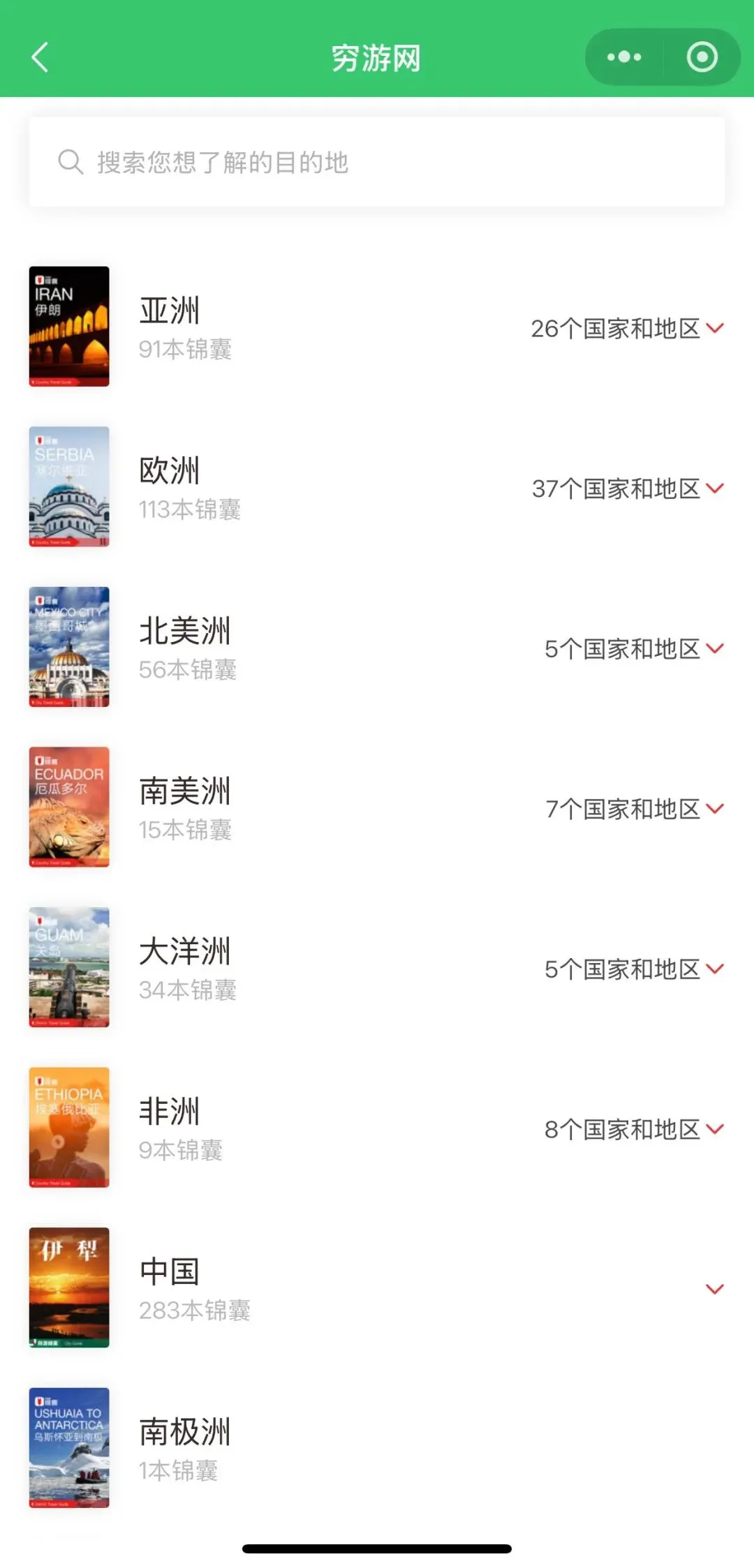Expand 南美洲's 7个国家和地区 list
754x1568 pixels.
coord(634,809)
